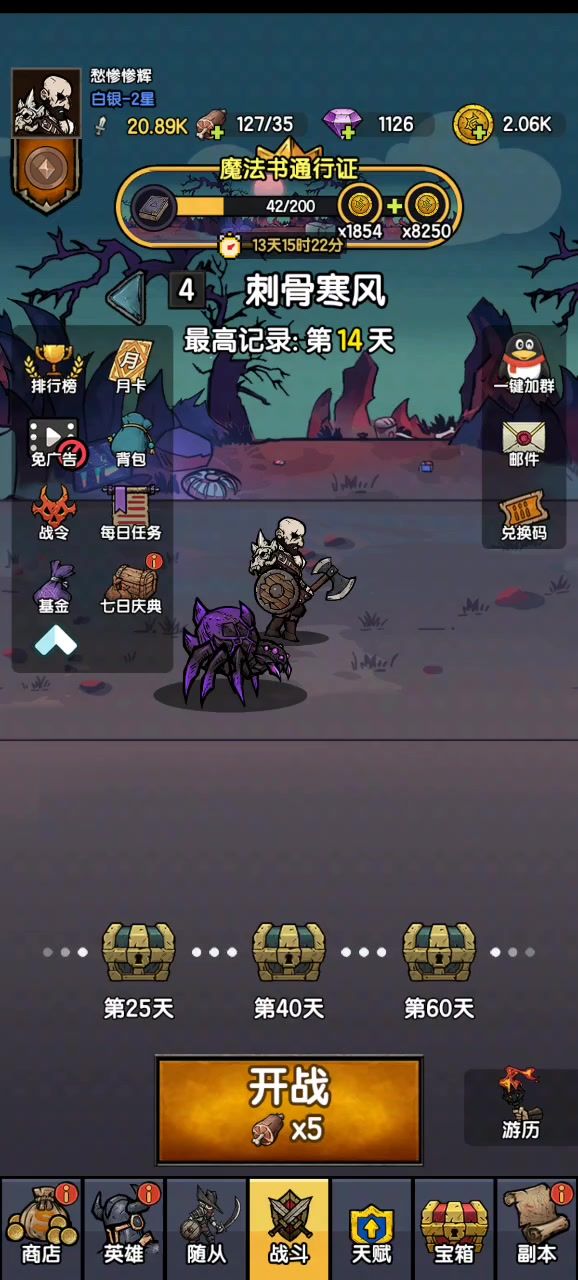Join group via 一键加群
The image size is (578, 1280).
[x=524, y=364]
